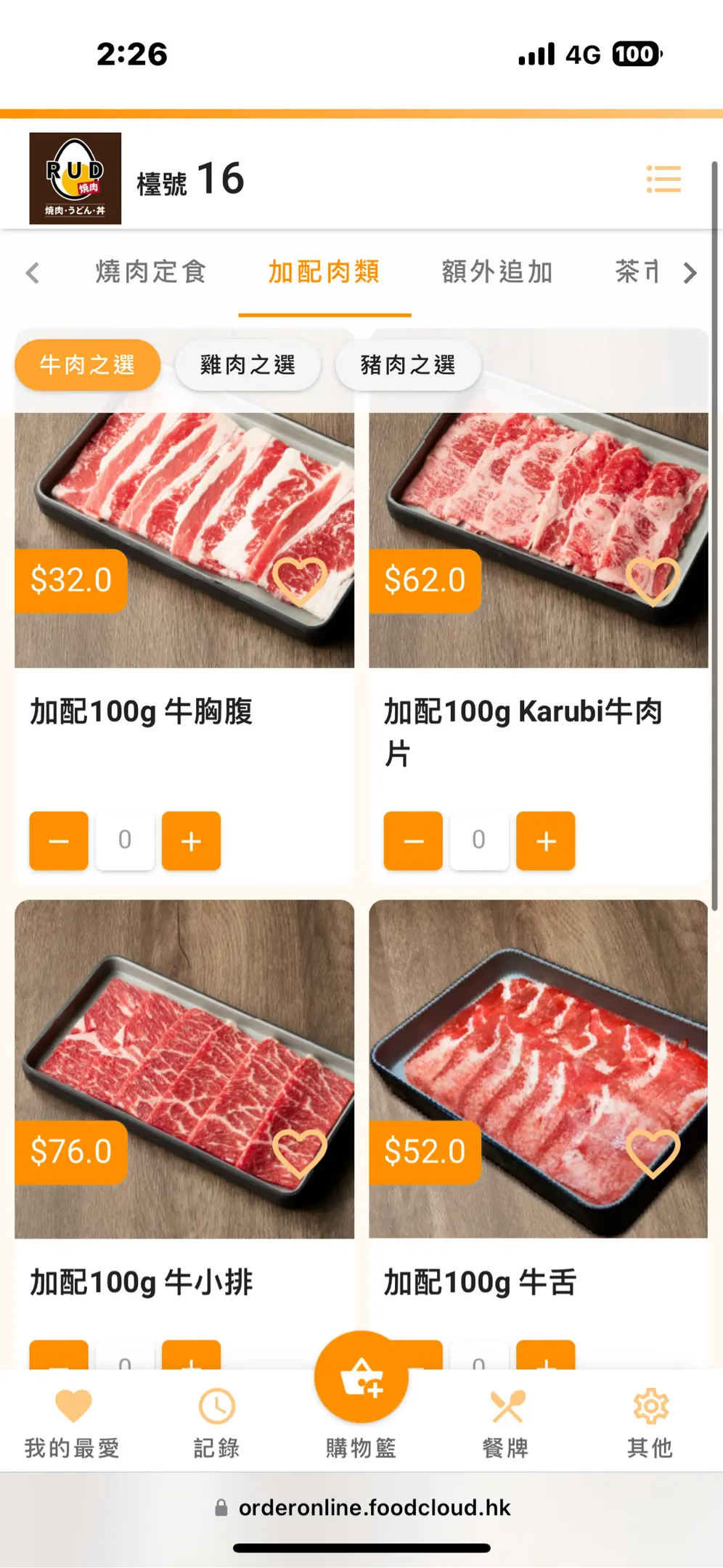
Task: Select the 豬肉之選 filter chip
Action: pyautogui.click(x=408, y=364)
